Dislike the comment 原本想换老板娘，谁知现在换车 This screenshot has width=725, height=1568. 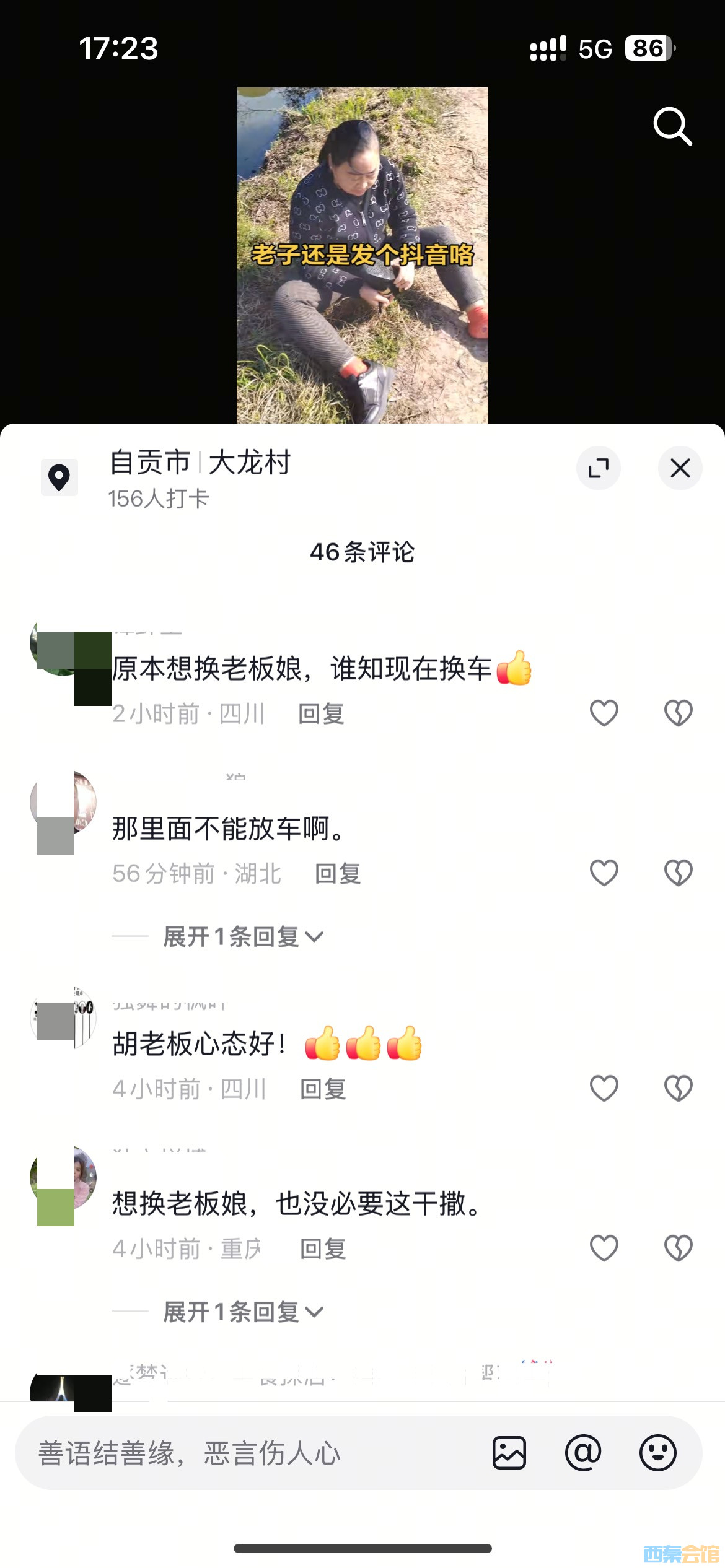point(678,713)
